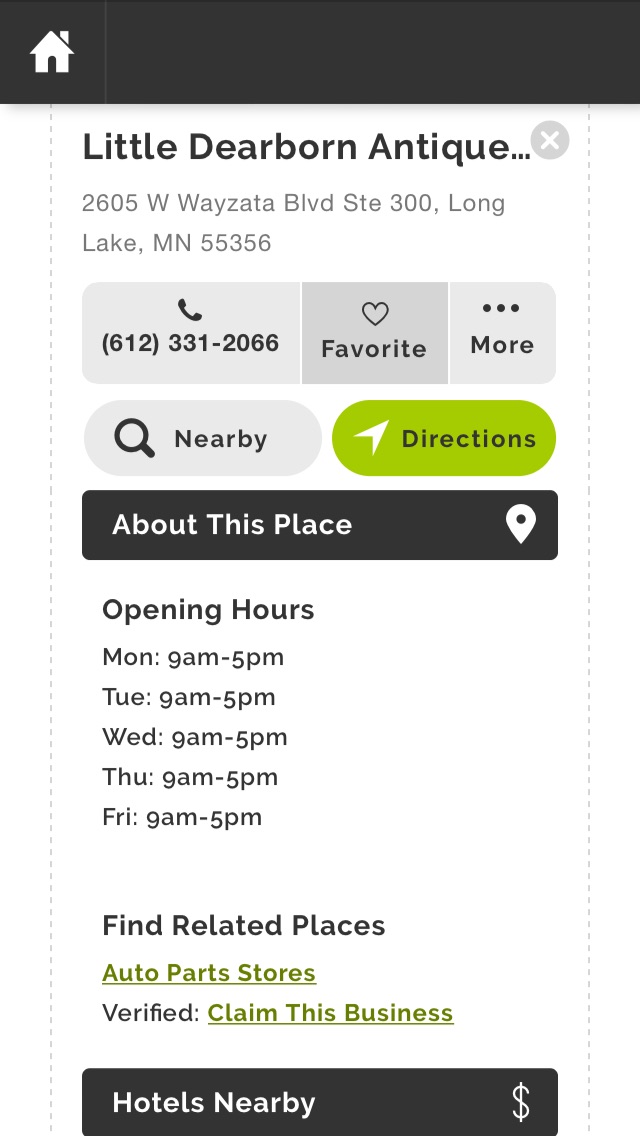Expand the Hotels Nearby section
The width and height of the screenshot is (640, 1136).
click(319, 1102)
